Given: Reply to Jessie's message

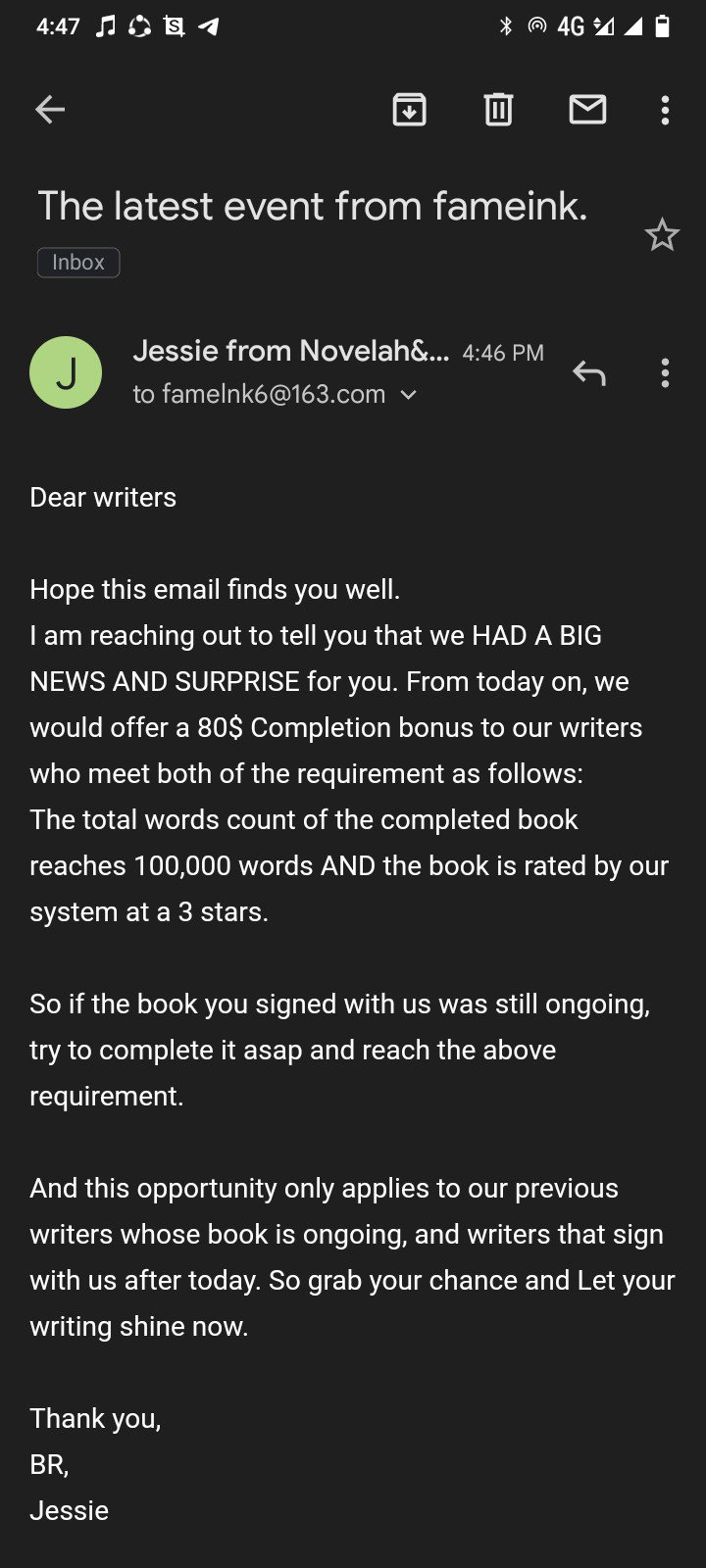Looking at the screenshot, I should 589,372.
